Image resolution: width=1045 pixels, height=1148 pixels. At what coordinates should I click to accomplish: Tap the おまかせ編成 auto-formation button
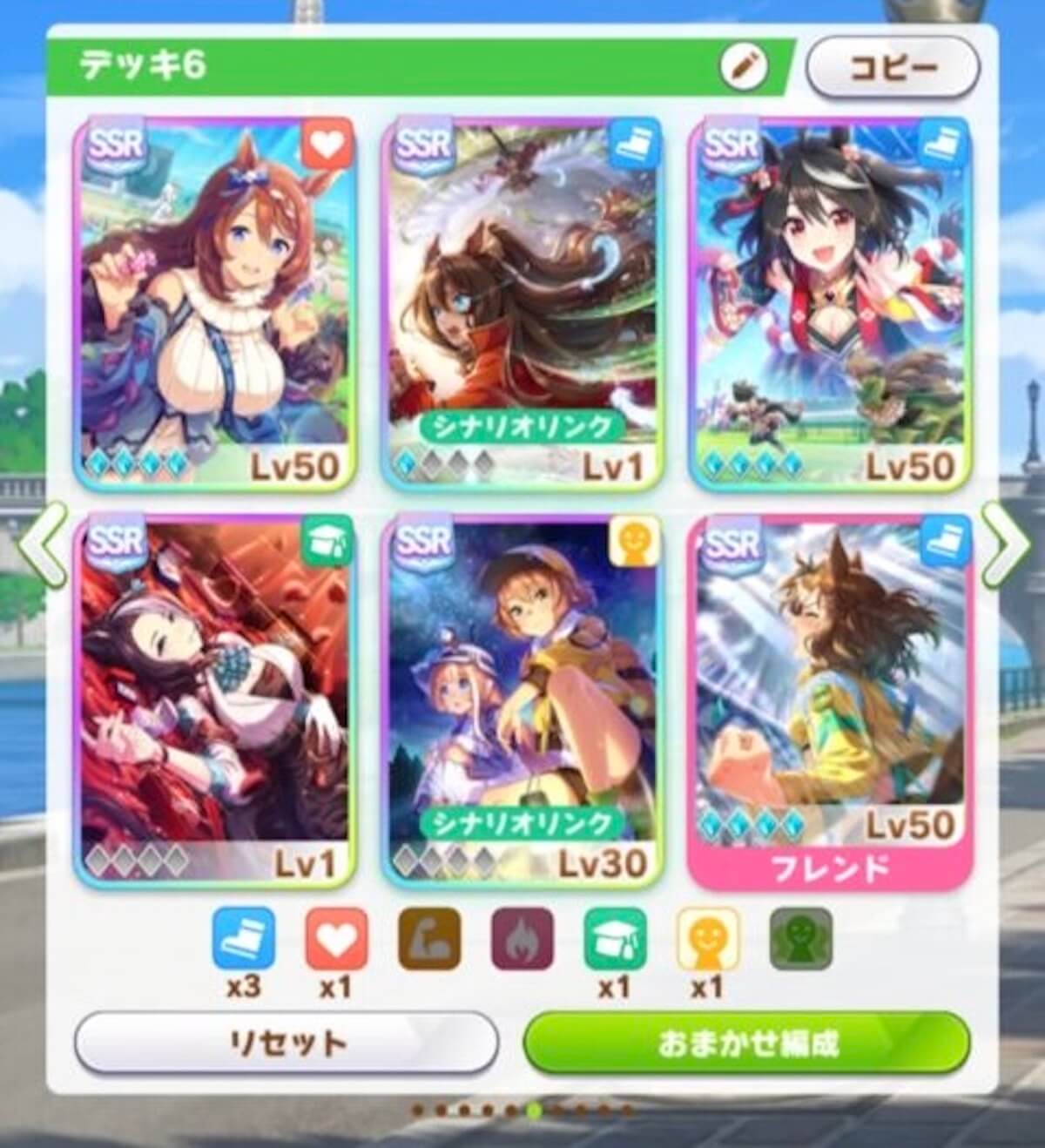747,1043
